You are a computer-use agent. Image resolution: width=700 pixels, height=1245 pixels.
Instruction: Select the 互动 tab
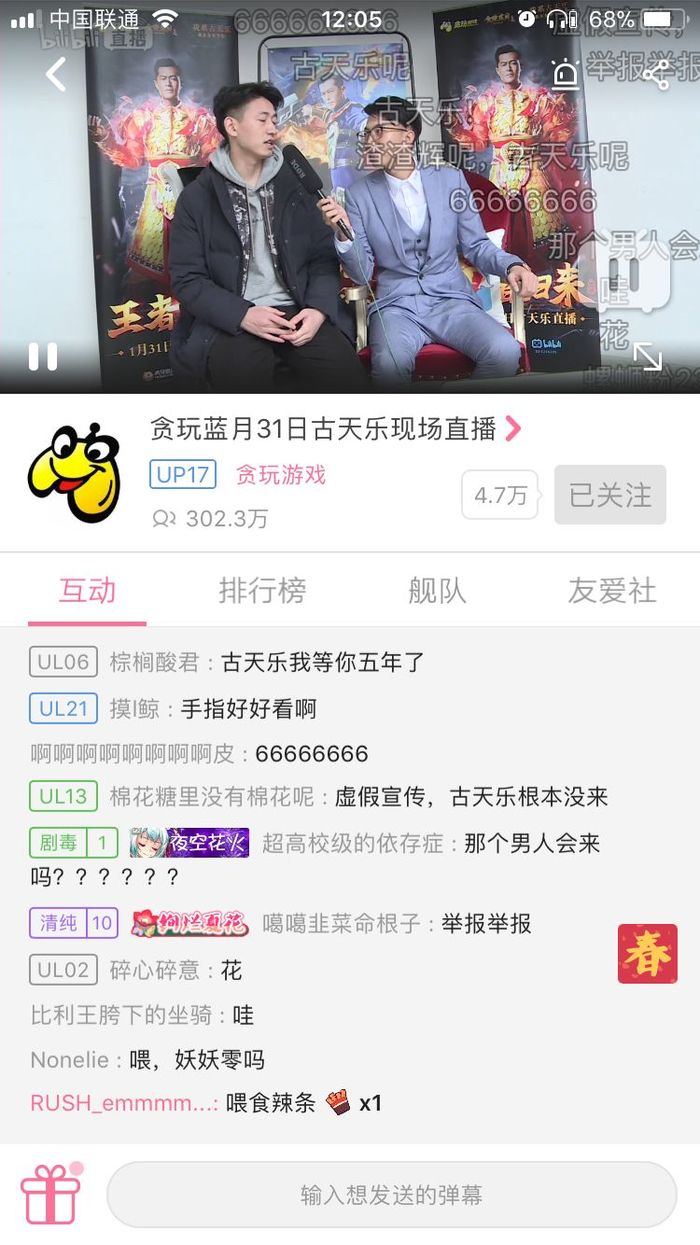click(87, 590)
